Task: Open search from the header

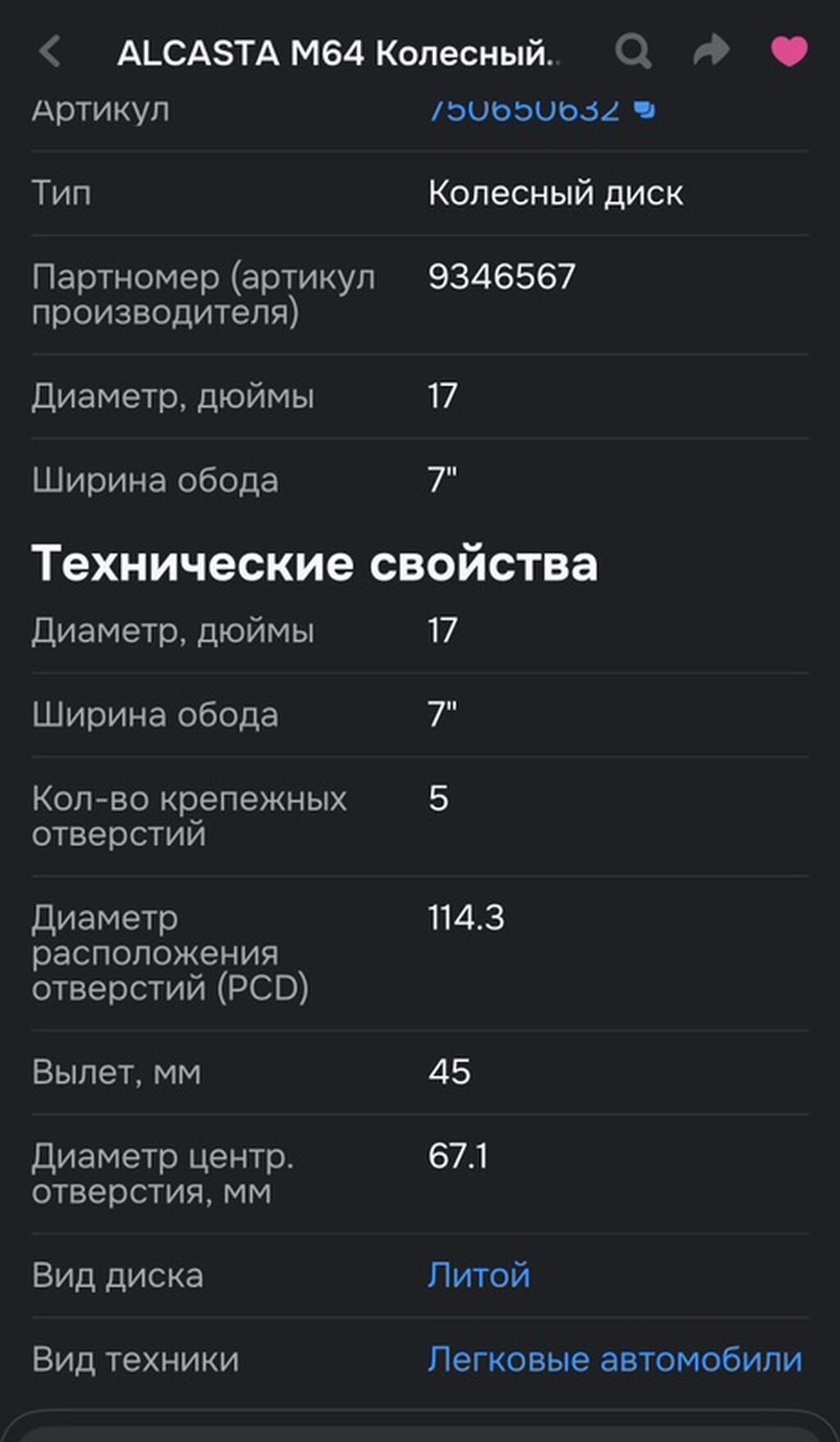Action: (x=633, y=52)
